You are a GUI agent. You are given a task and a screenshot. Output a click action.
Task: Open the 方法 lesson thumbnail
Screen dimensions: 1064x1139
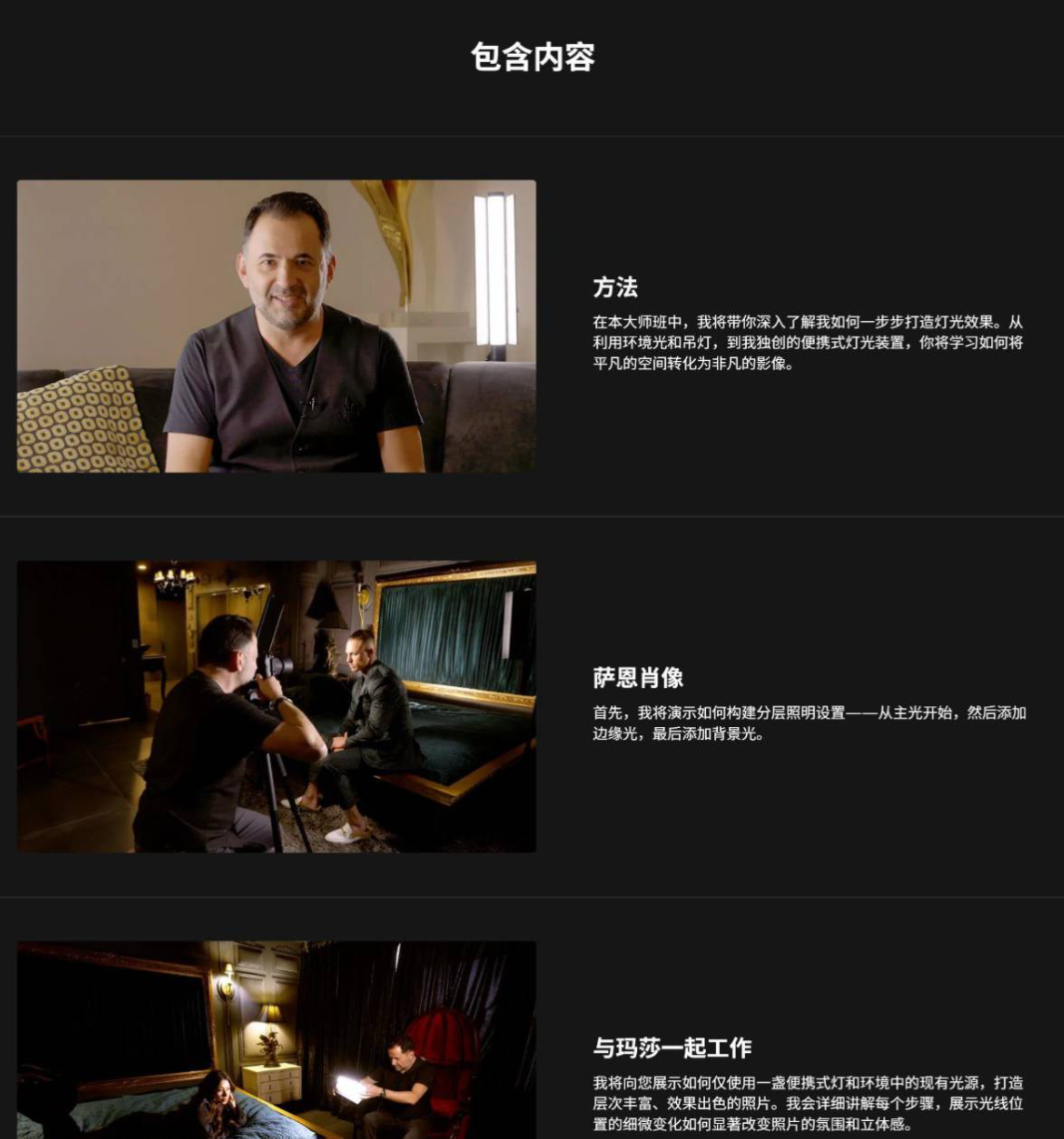[276, 326]
